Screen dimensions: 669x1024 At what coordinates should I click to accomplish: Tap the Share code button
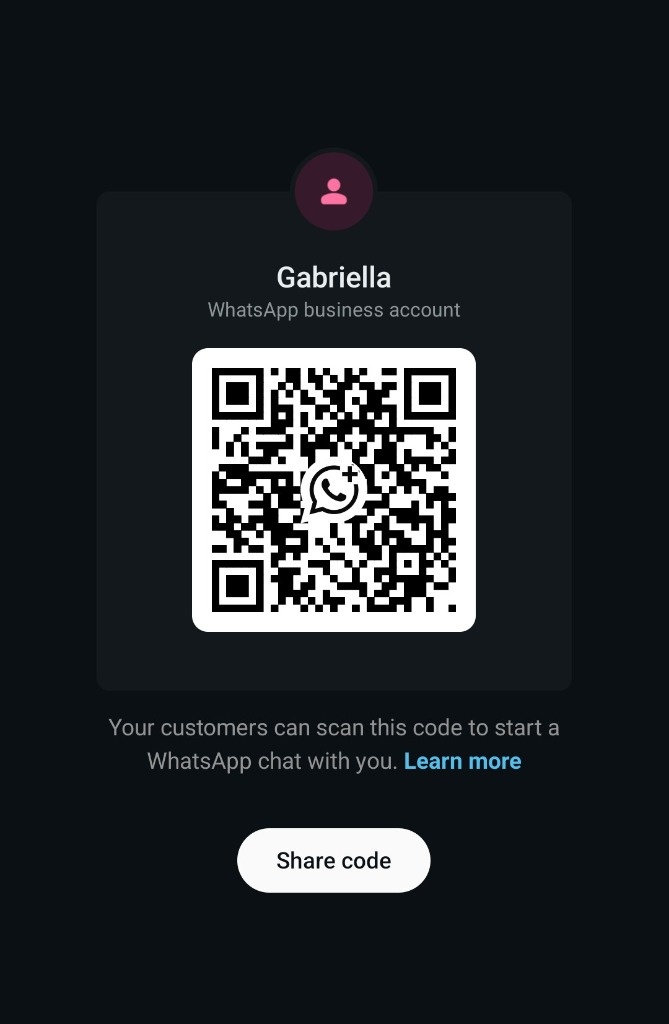coord(333,860)
